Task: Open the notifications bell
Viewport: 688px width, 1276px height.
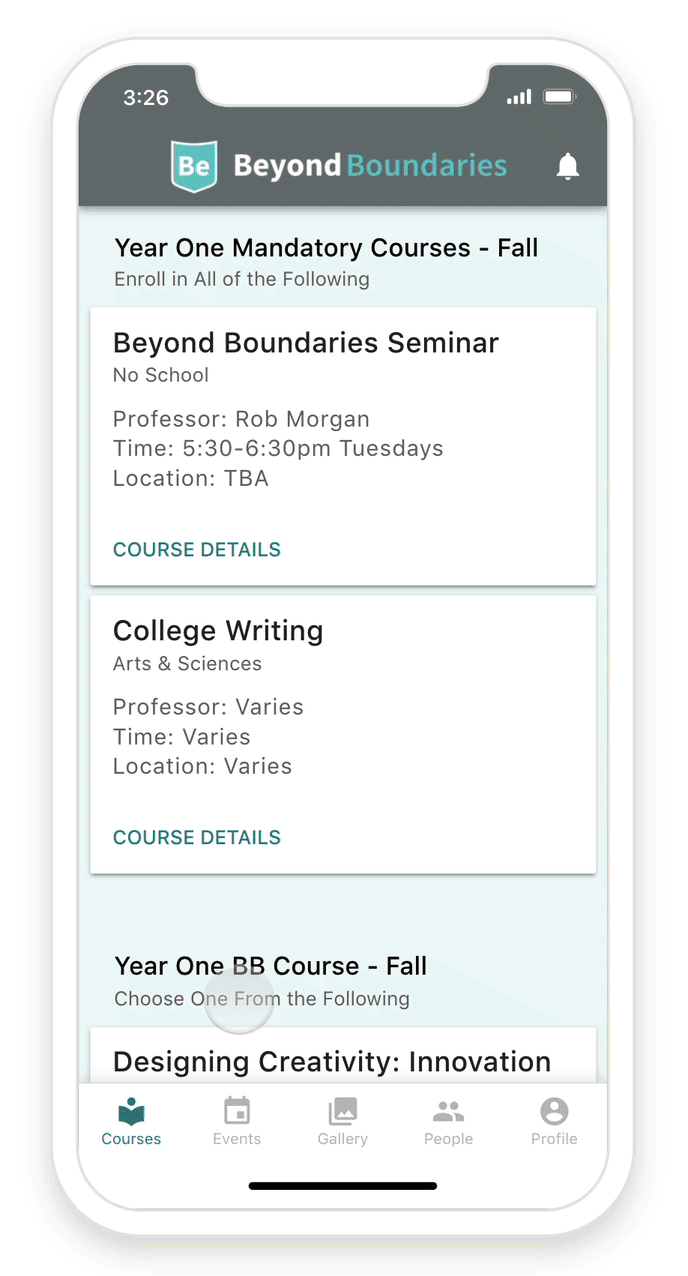Action: (567, 167)
